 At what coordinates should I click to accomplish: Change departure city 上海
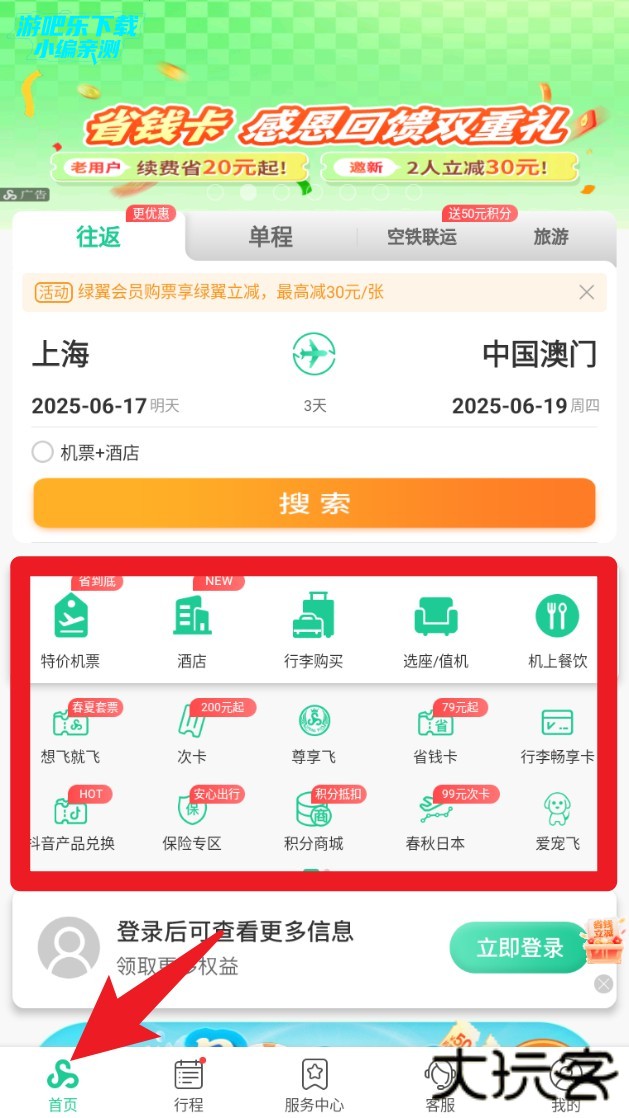point(61,354)
